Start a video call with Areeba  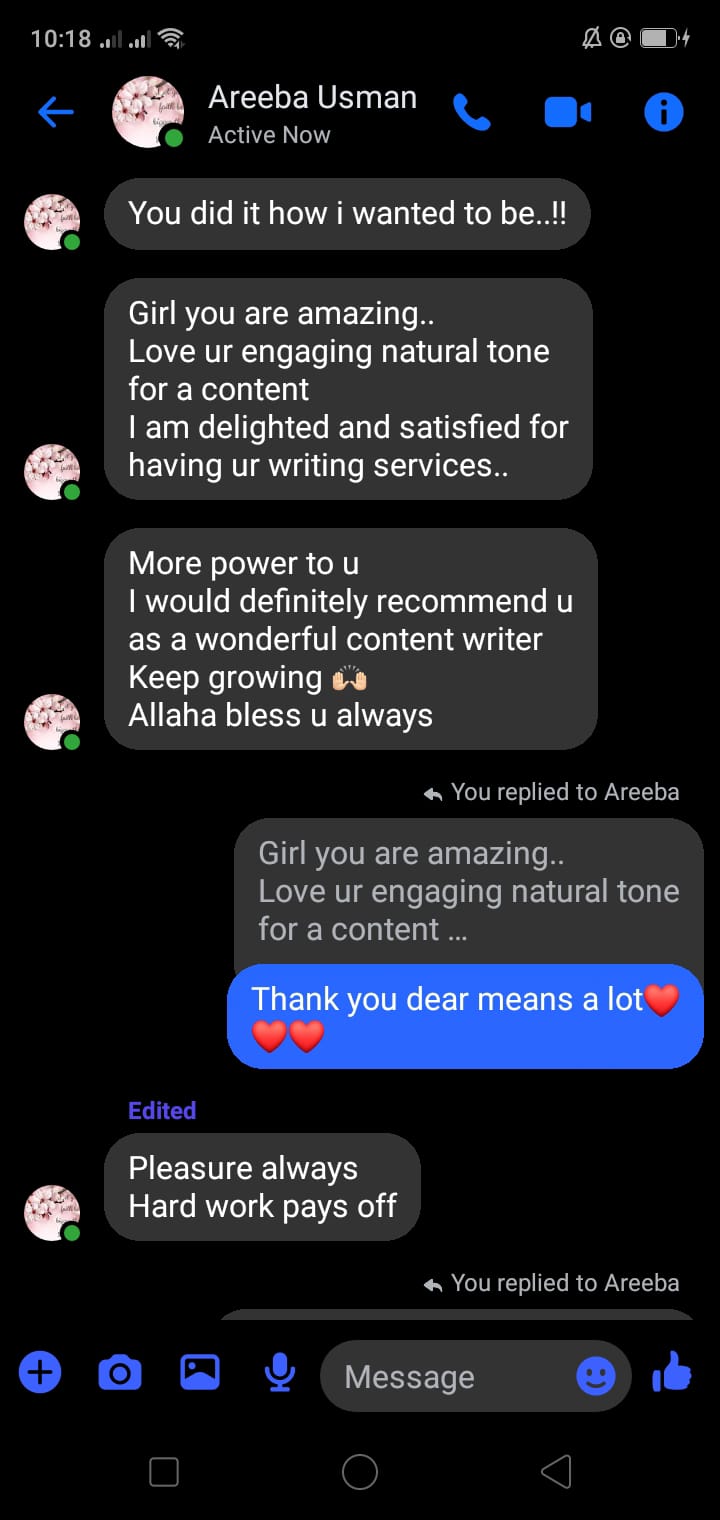[x=567, y=112]
